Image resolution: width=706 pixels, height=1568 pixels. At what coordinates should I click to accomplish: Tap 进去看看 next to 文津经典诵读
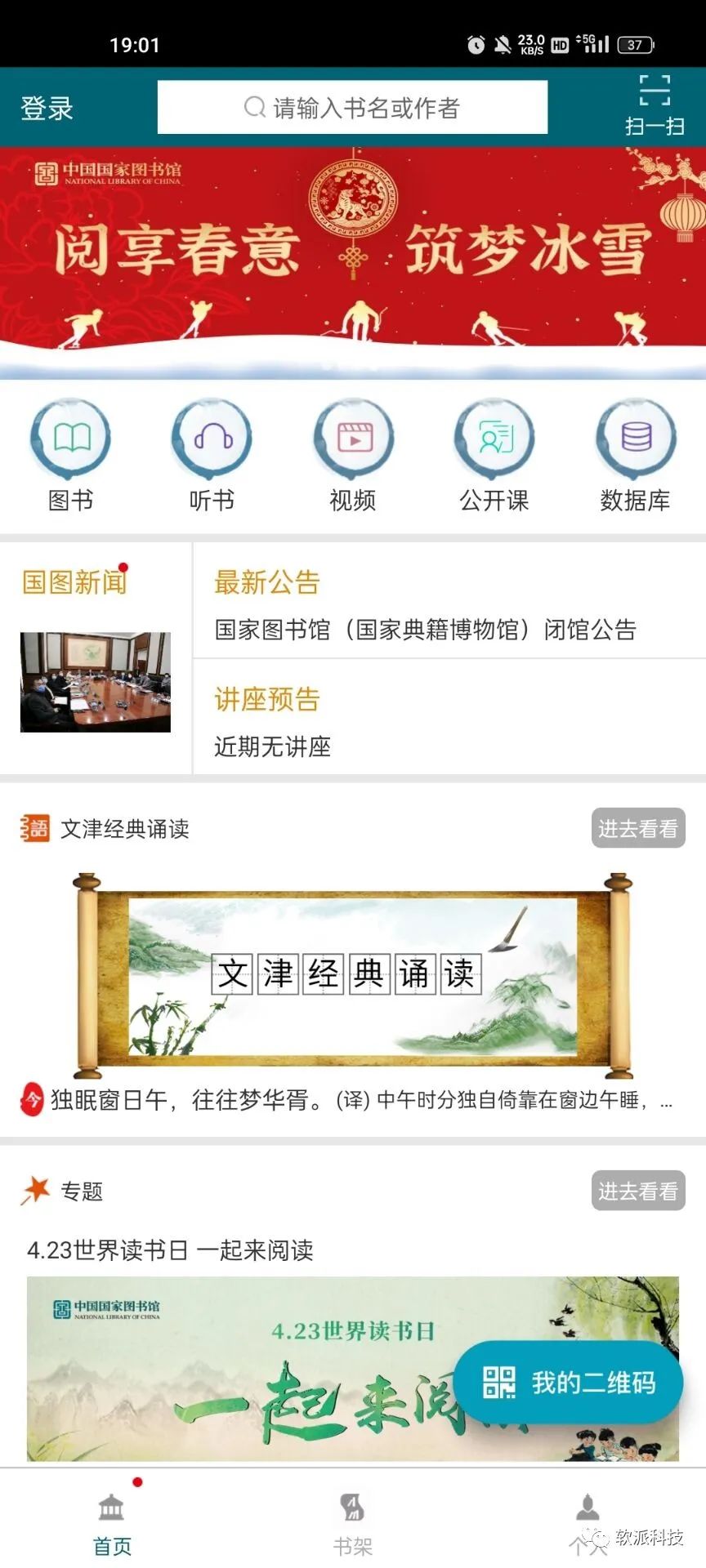coord(637,828)
